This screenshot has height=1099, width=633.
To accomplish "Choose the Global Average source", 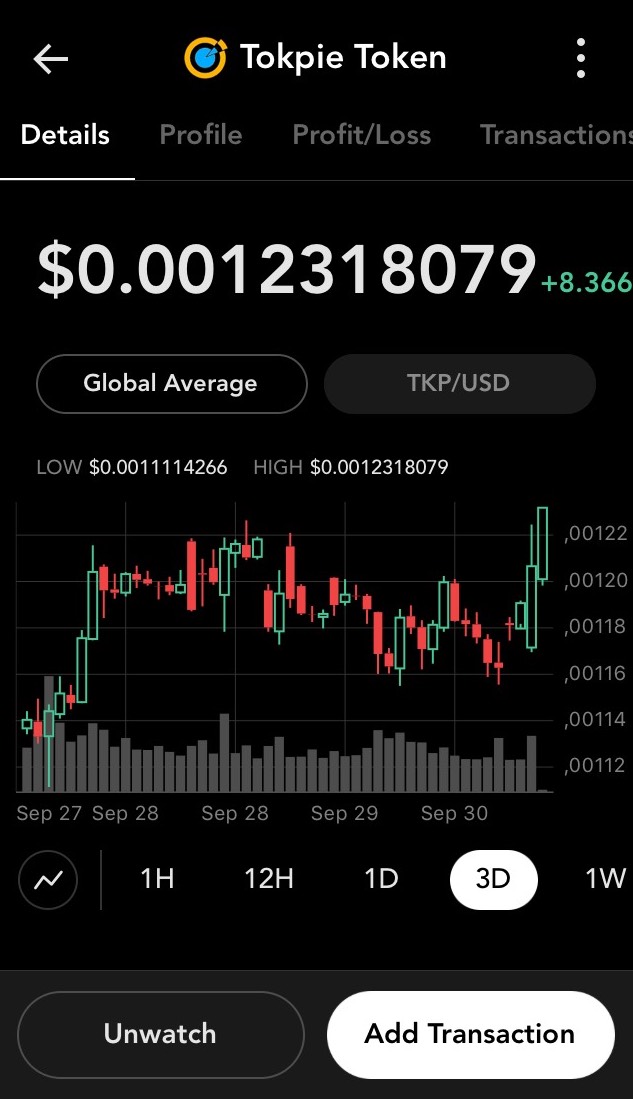I will pos(171,383).
